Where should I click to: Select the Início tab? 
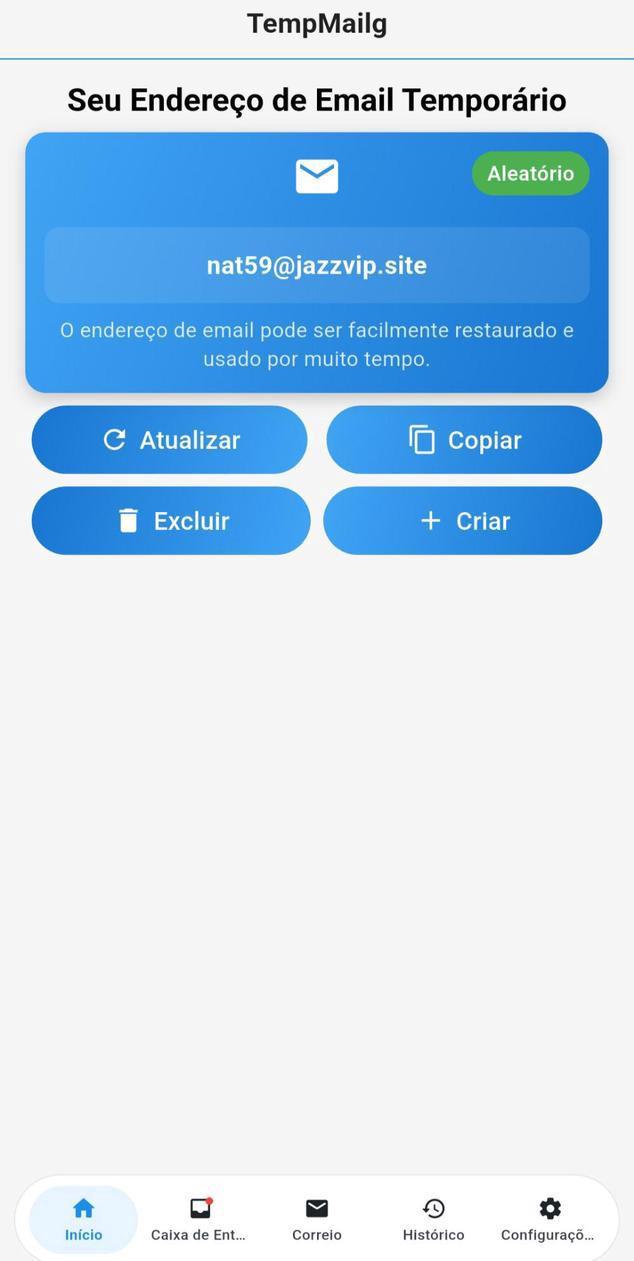[84, 1219]
